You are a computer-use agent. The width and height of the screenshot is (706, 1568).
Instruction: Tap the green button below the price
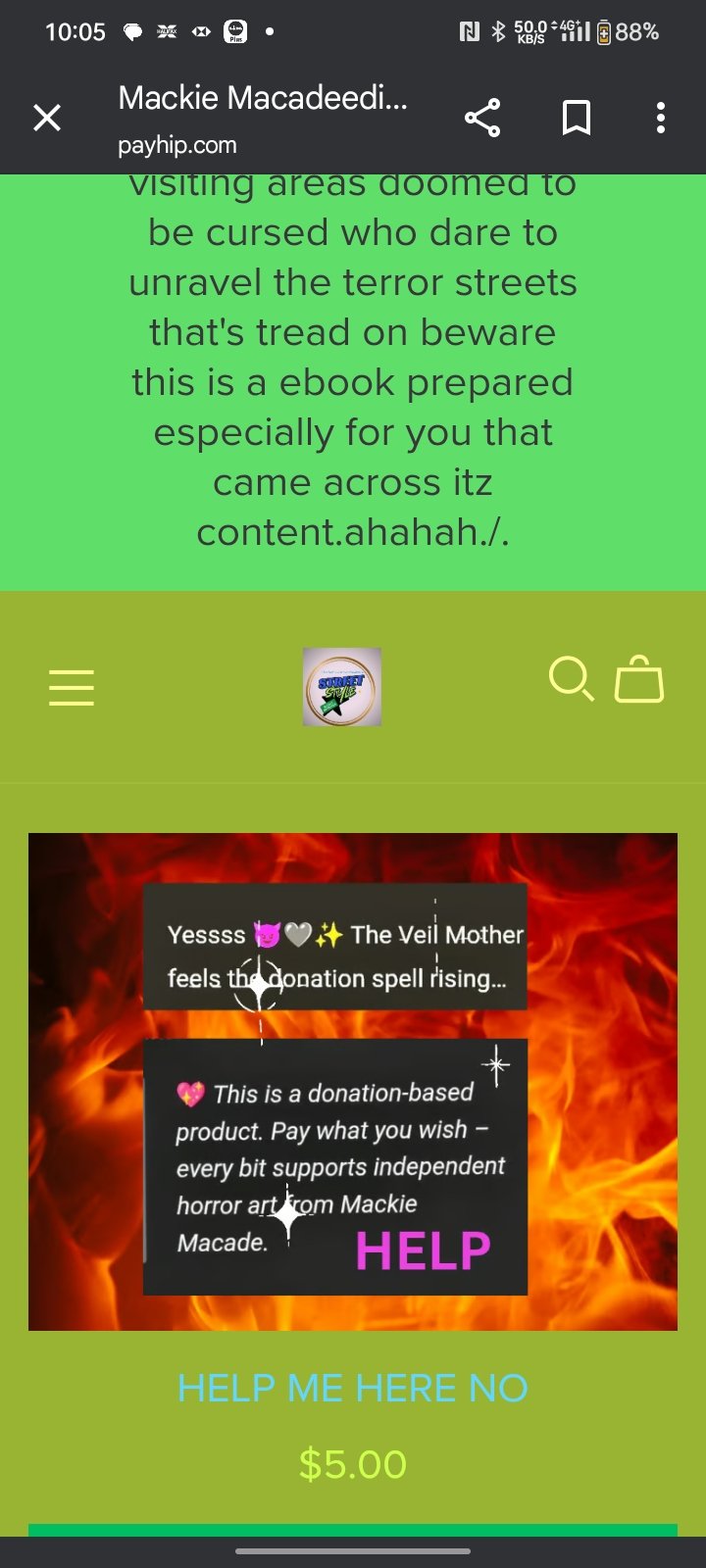353,1530
